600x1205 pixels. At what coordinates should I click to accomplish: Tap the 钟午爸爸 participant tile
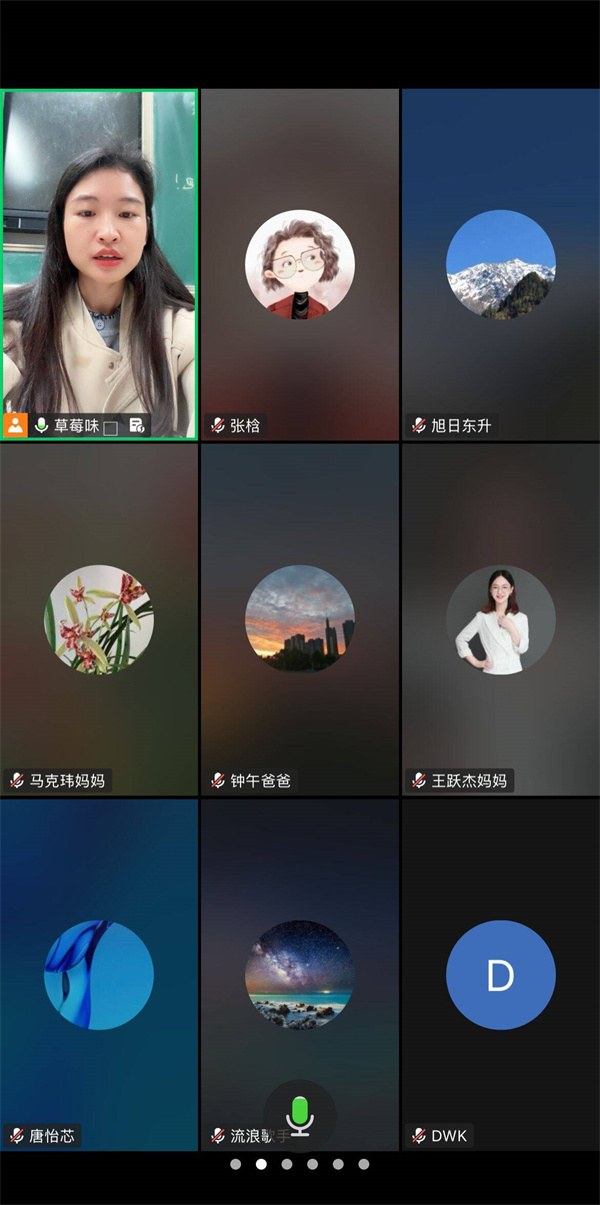(300, 620)
